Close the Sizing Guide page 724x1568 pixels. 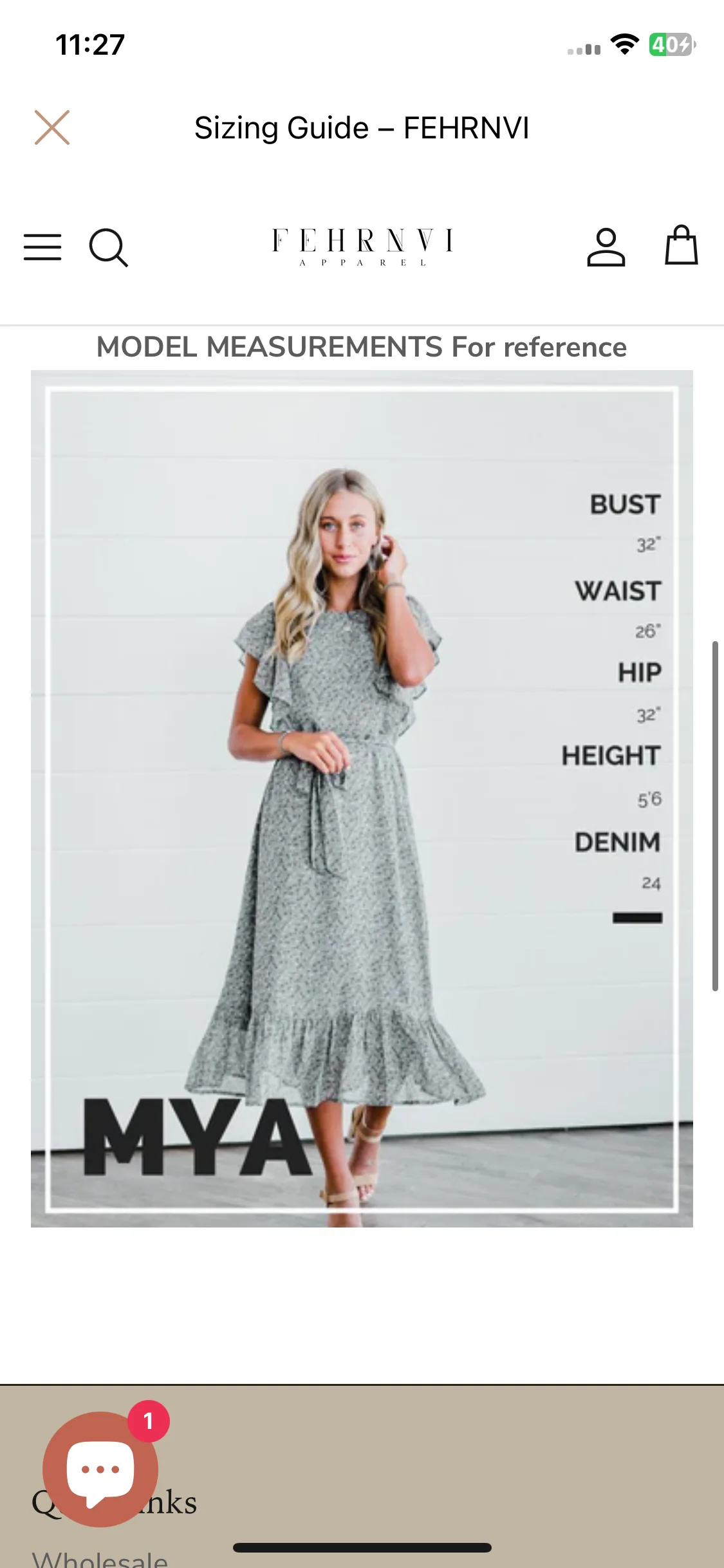click(52, 127)
